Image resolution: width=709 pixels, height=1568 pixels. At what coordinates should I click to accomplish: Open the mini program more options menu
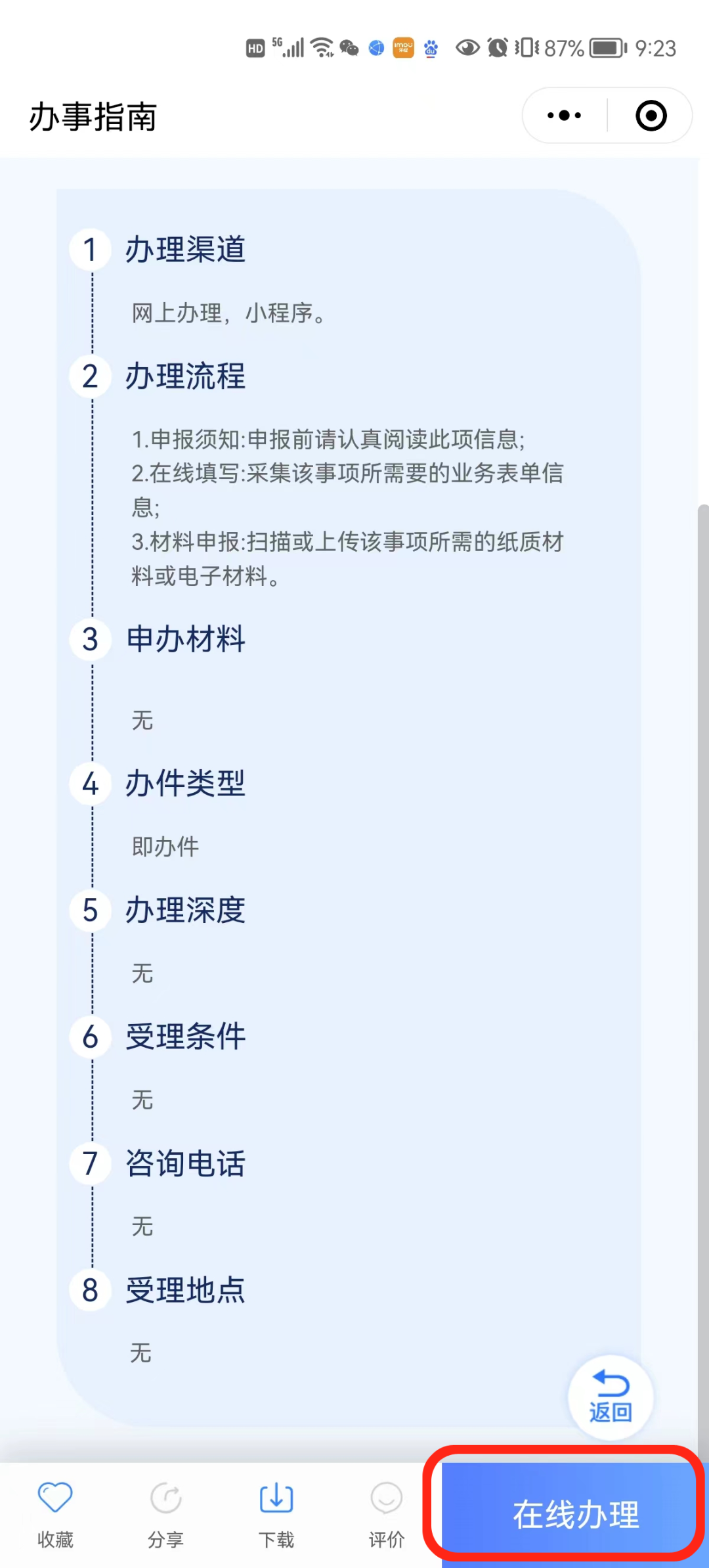point(564,116)
